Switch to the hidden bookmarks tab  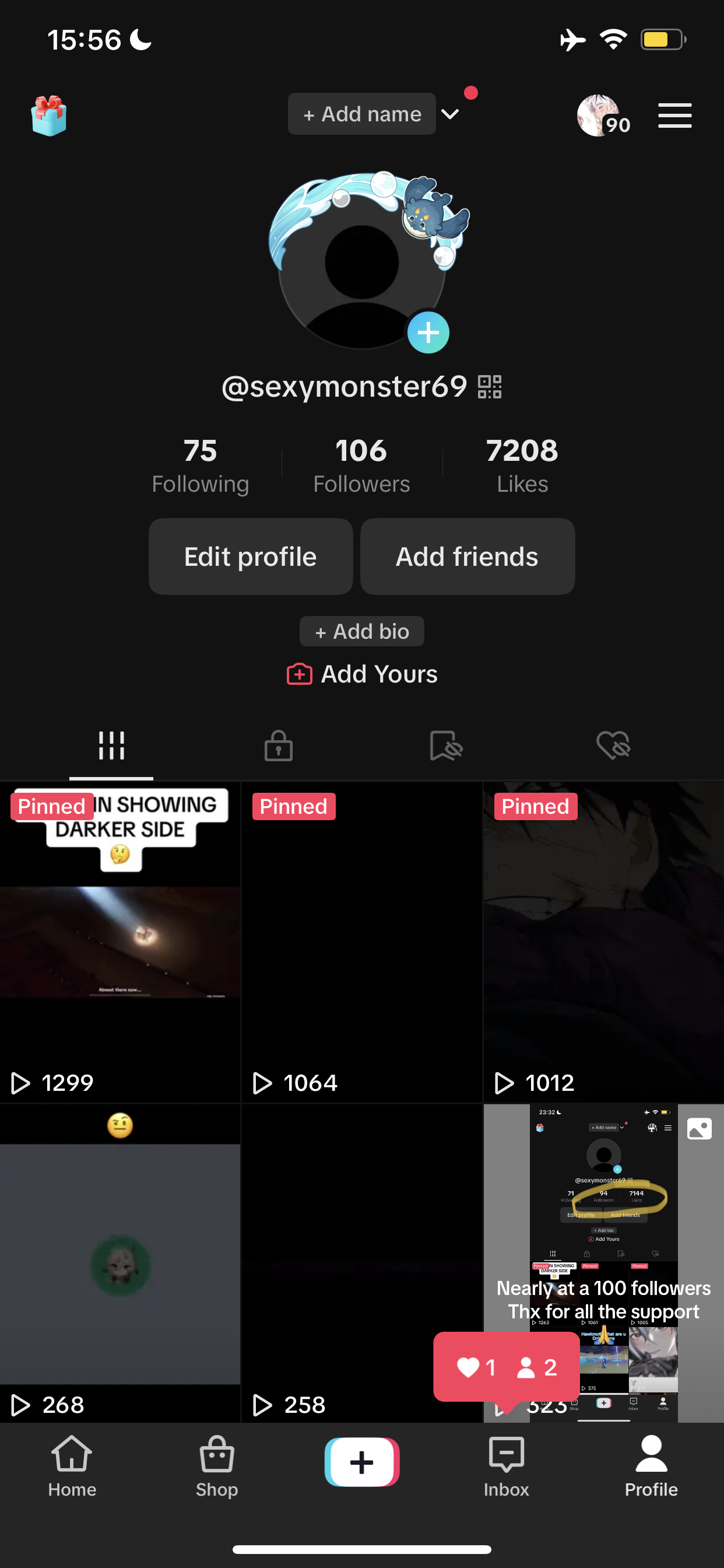(446, 745)
